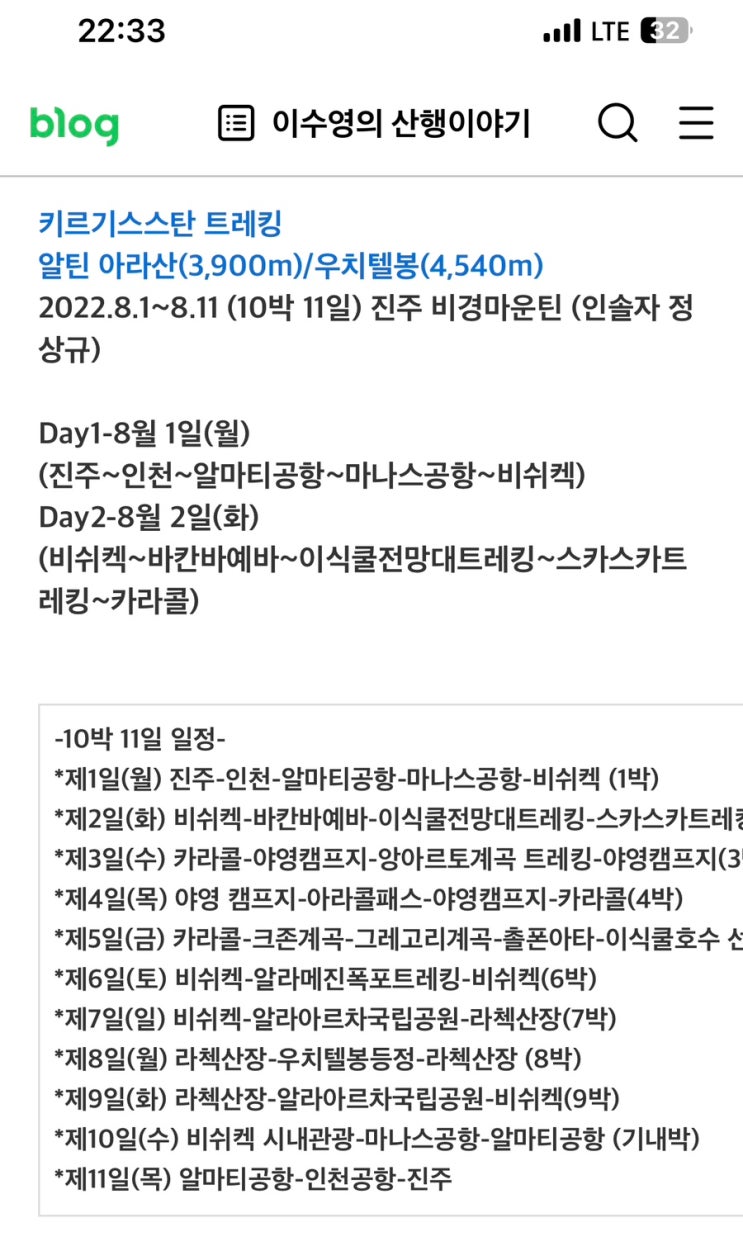Screen dimensions: 743x1251
Task: Open 이수영의 산행이야기 blog post list
Action: tap(374, 124)
